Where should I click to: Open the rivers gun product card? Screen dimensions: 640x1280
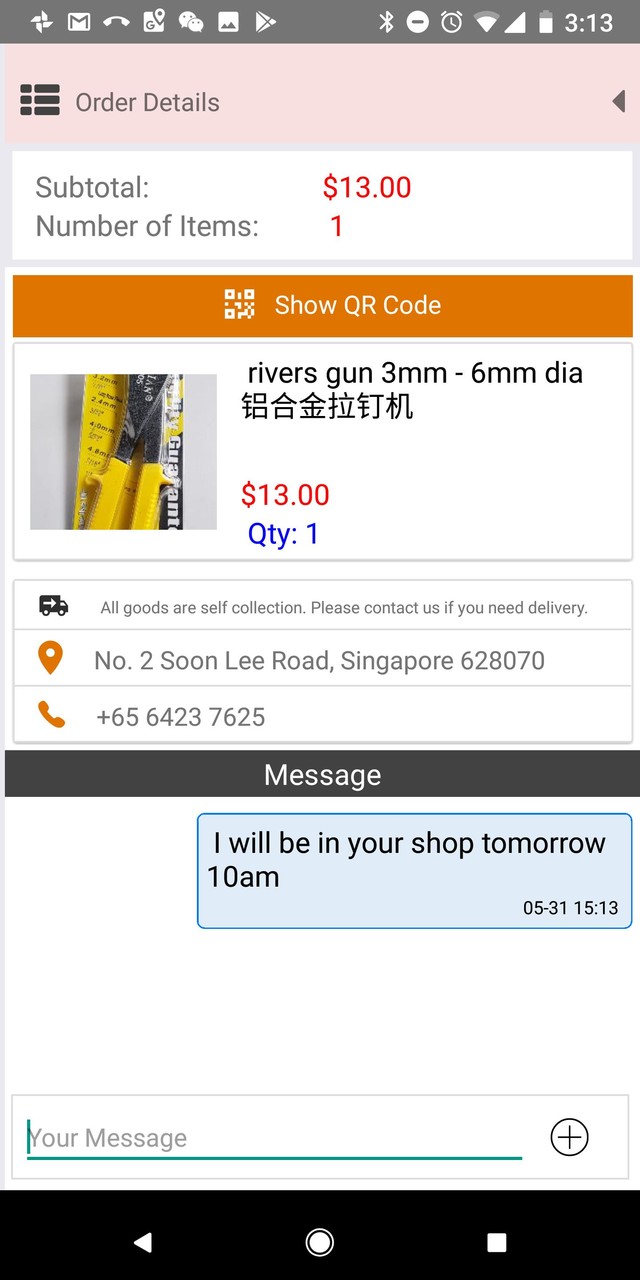[322, 452]
